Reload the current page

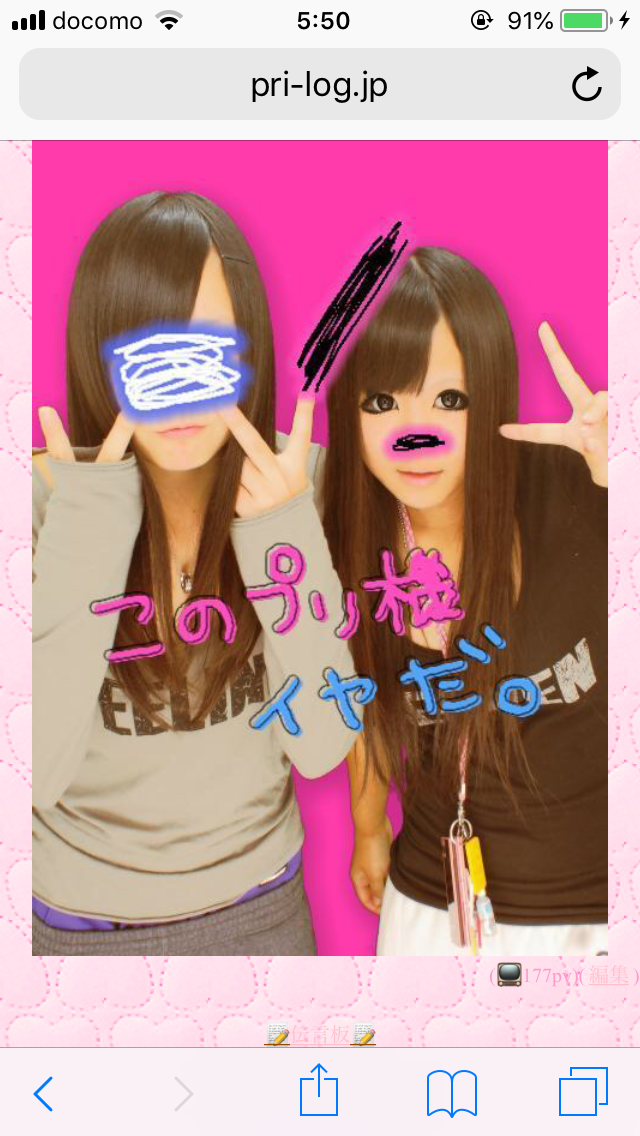tap(587, 85)
